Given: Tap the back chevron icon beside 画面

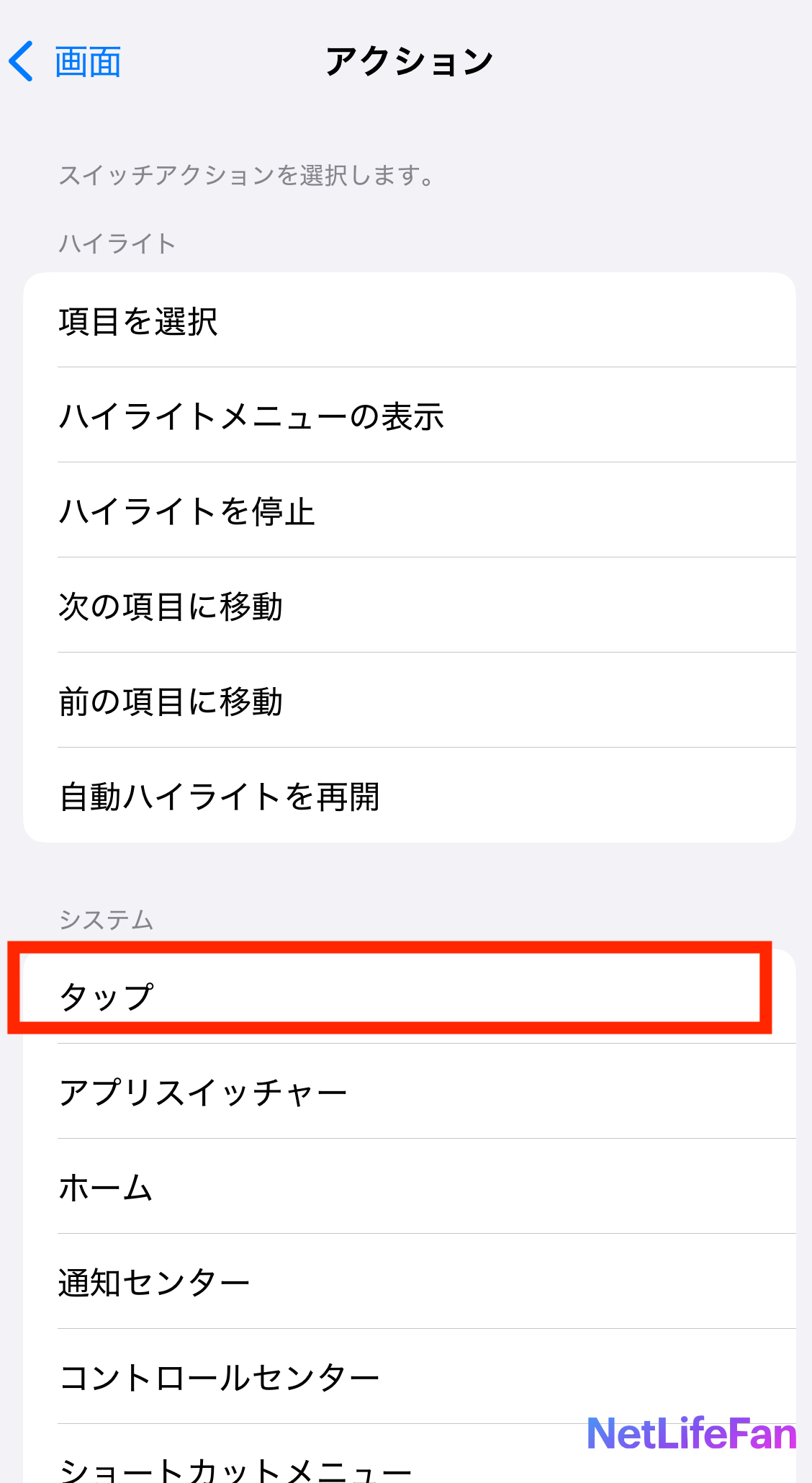Looking at the screenshot, I should point(22,61).
